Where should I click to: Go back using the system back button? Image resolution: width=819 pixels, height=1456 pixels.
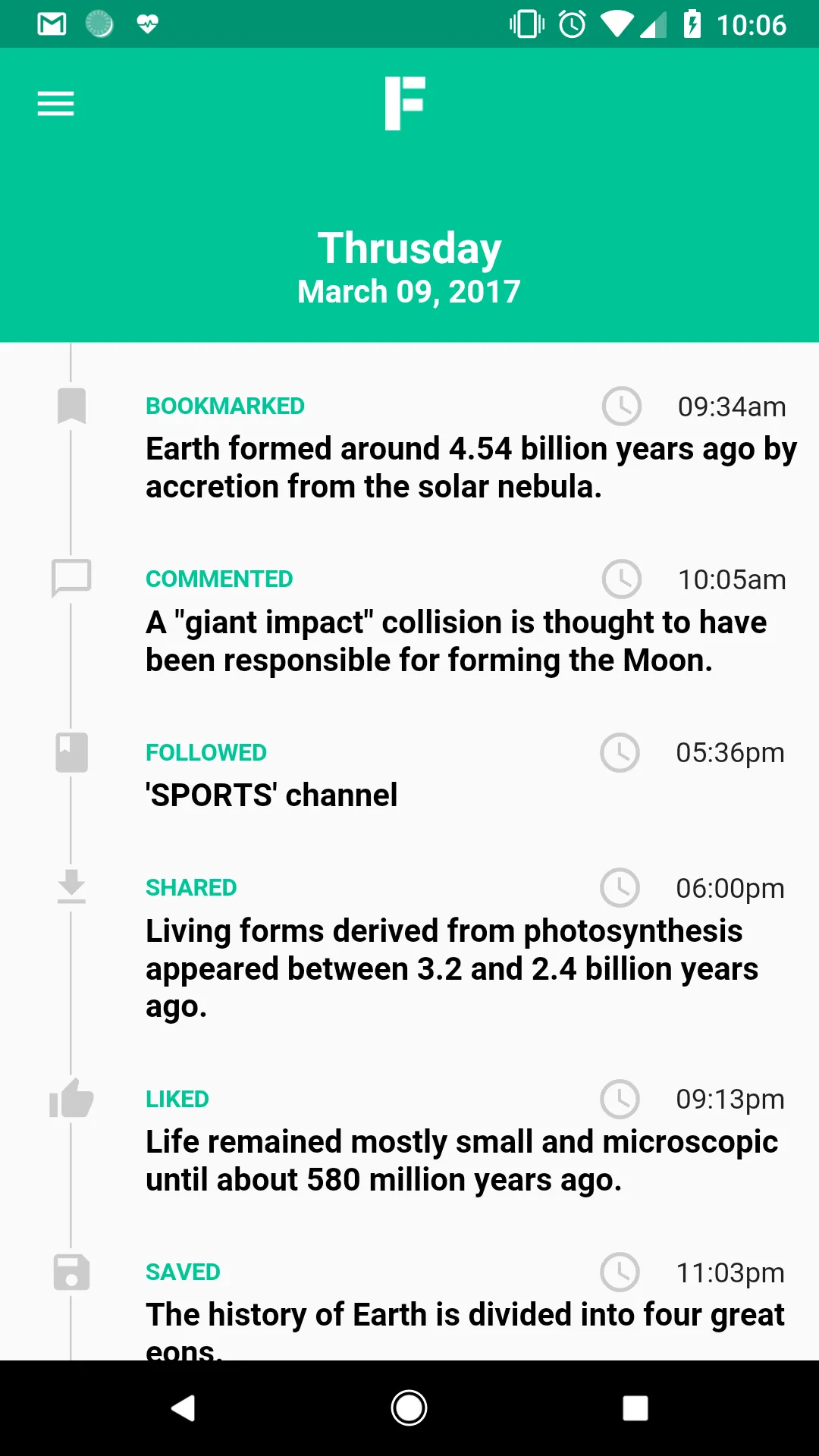coord(183,1408)
